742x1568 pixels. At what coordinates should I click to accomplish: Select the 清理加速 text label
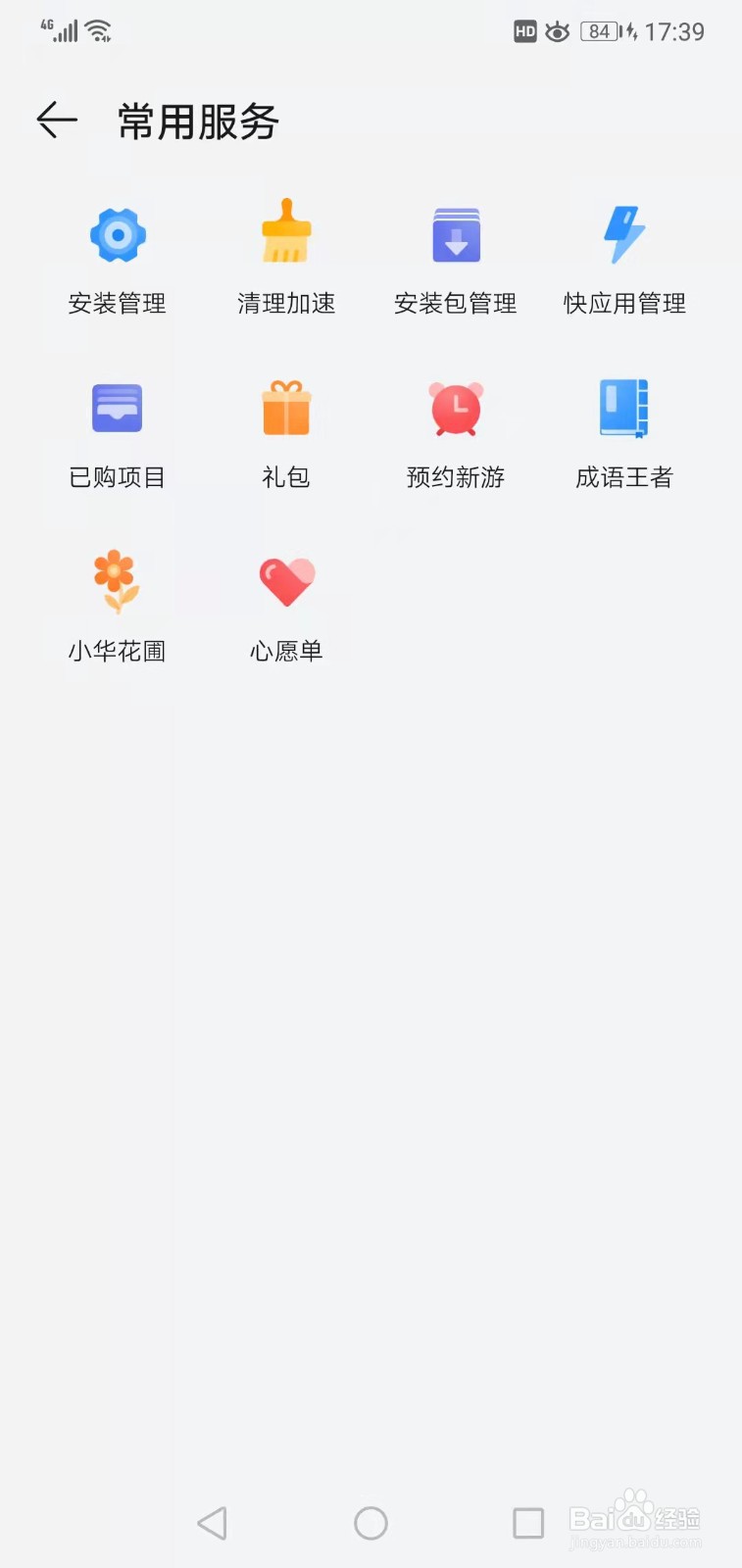pos(286,303)
